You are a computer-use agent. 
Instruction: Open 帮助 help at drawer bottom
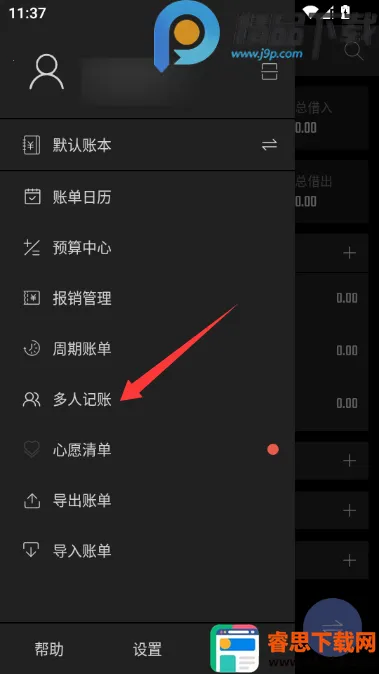(49, 649)
